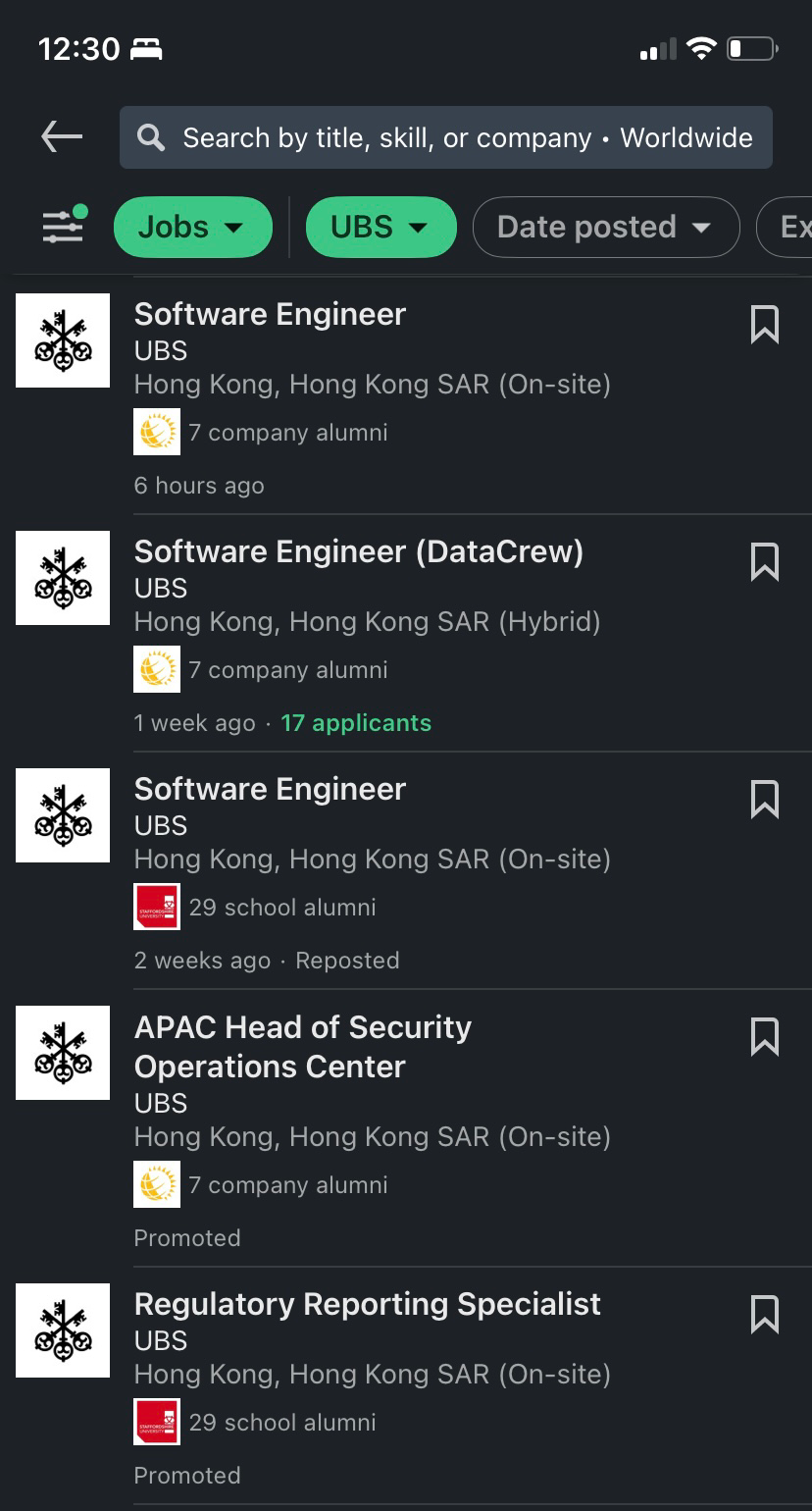Screen dimensions: 812x1511
Task: Save the reposted Software Engineer job
Action: (x=764, y=800)
